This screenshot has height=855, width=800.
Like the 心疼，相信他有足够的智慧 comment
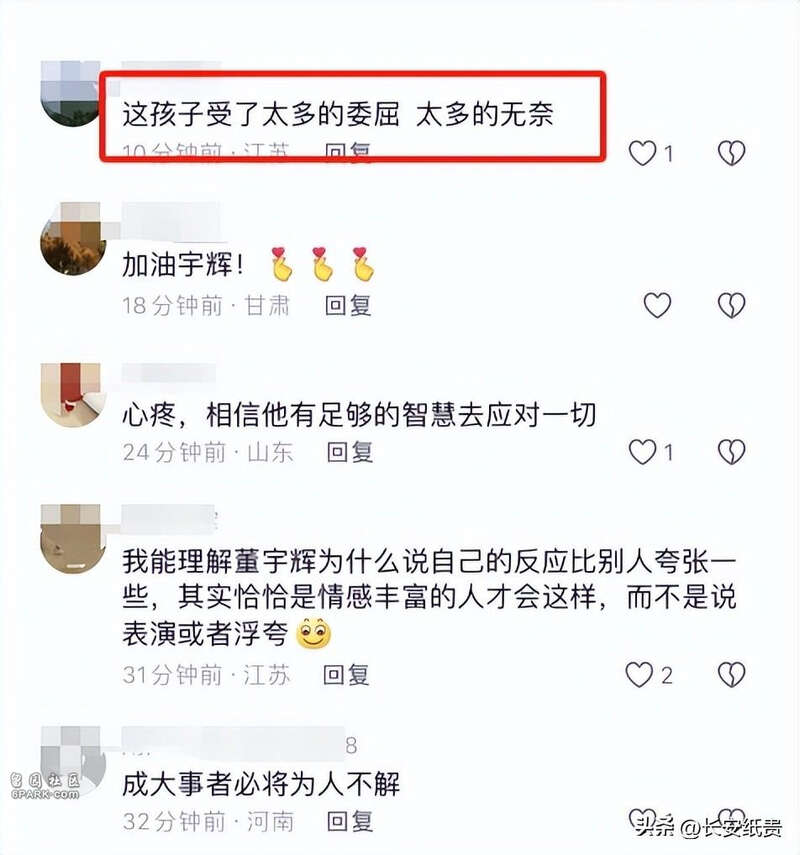tap(641, 452)
